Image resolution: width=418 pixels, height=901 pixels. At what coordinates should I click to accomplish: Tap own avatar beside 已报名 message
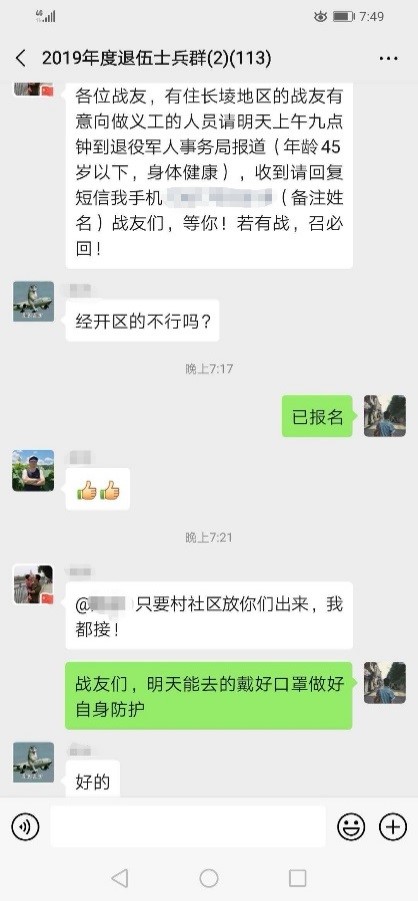click(385, 416)
